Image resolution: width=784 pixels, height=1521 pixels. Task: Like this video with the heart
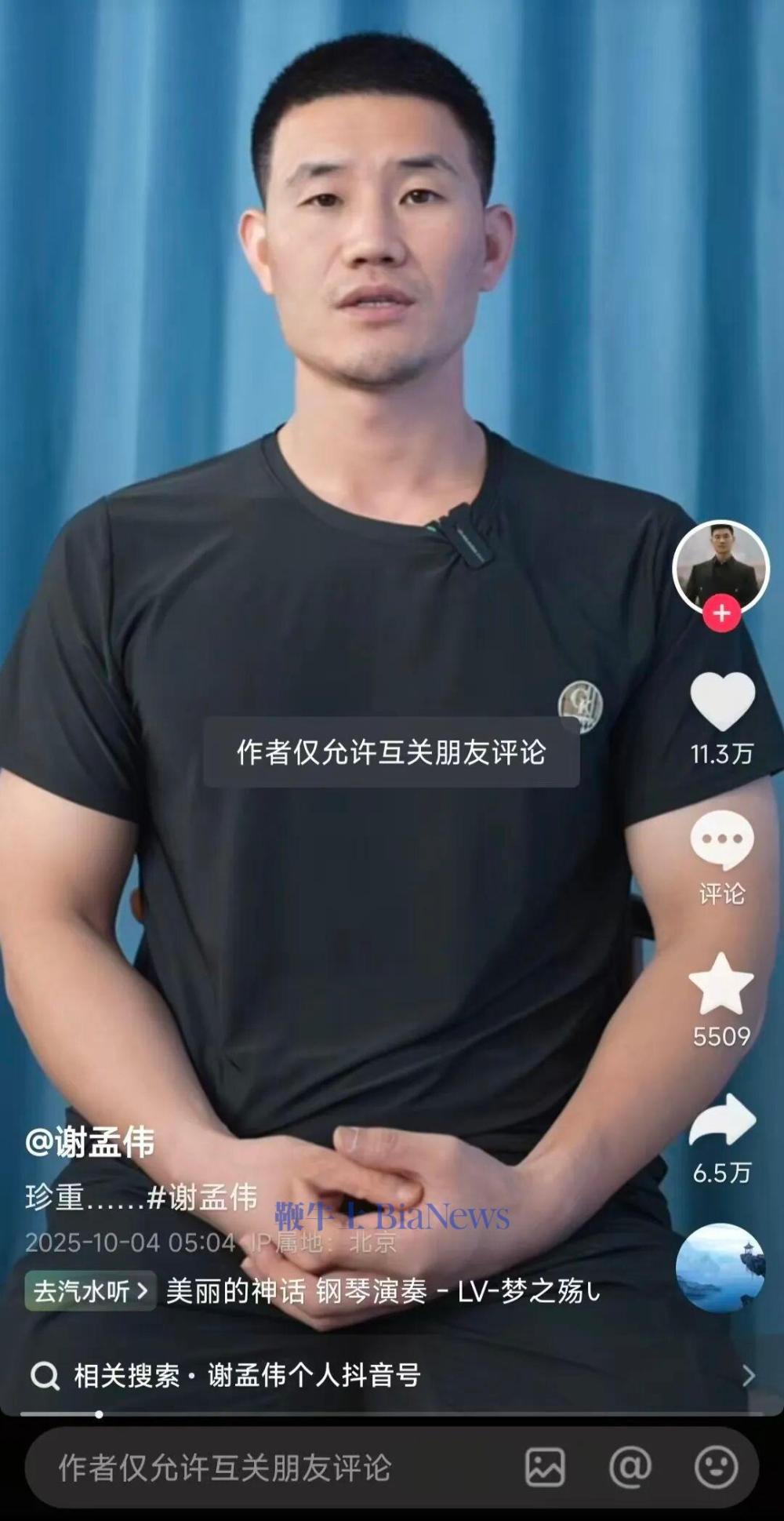(722, 700)
